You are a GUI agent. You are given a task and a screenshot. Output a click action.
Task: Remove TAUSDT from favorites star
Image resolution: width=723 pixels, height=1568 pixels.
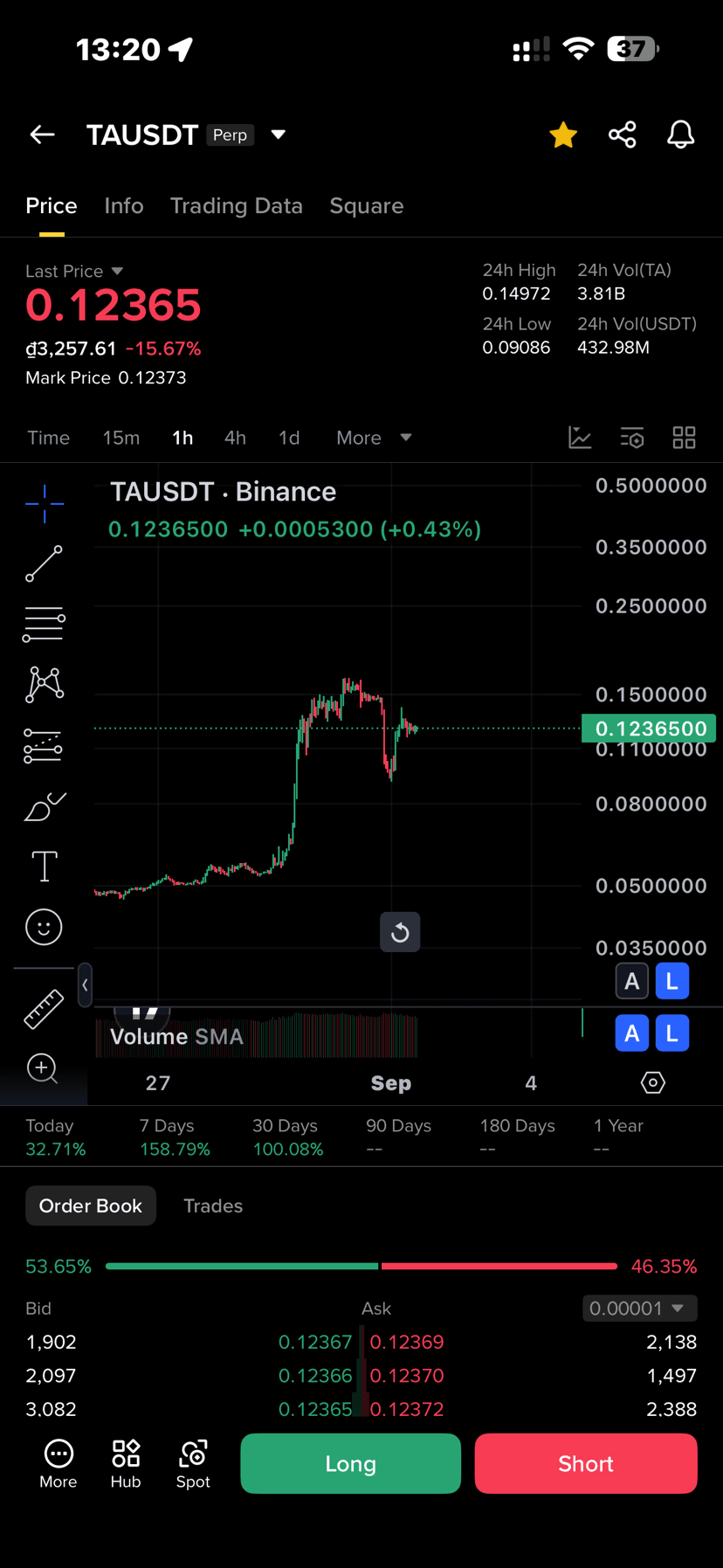click(563, 135)
